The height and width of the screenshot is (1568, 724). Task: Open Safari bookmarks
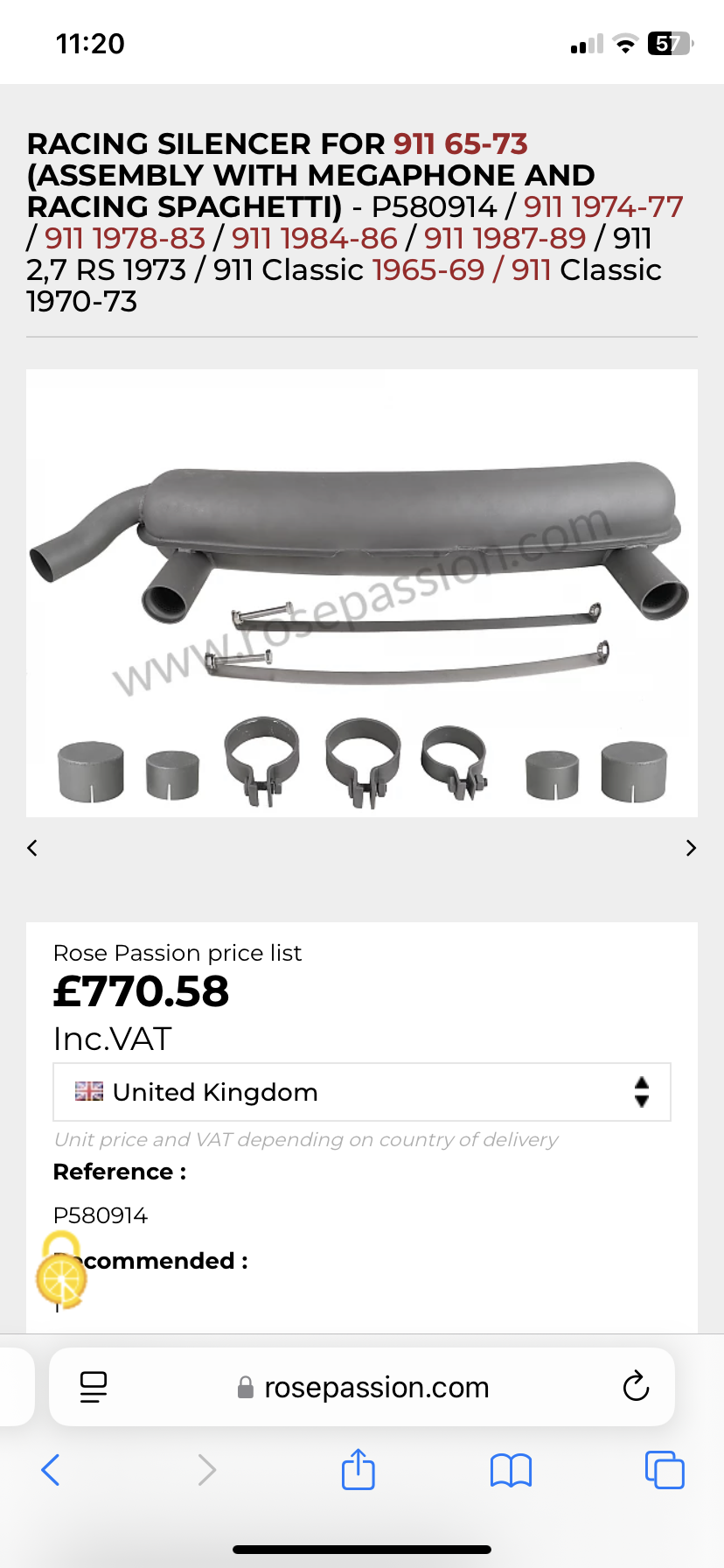point(512,1470)
